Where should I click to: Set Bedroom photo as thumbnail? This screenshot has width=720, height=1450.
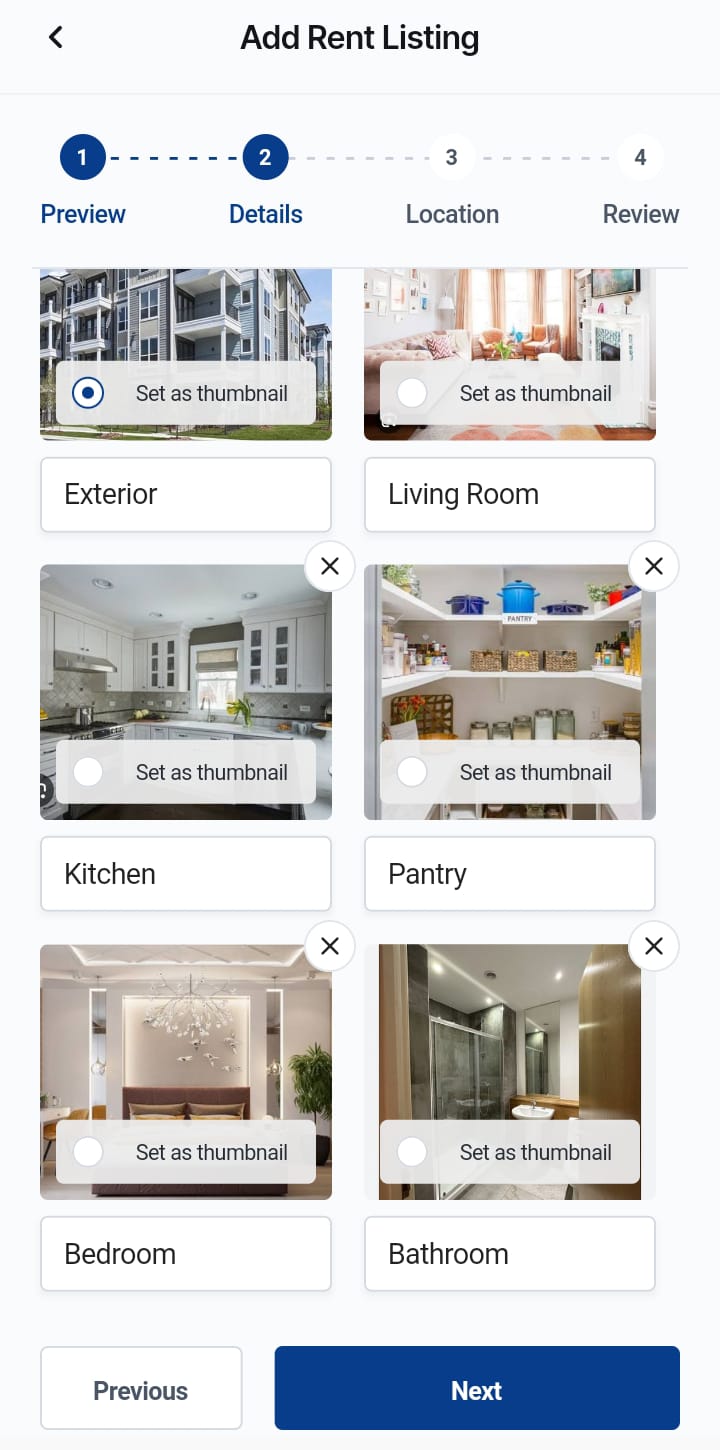tap(89, 1152)
